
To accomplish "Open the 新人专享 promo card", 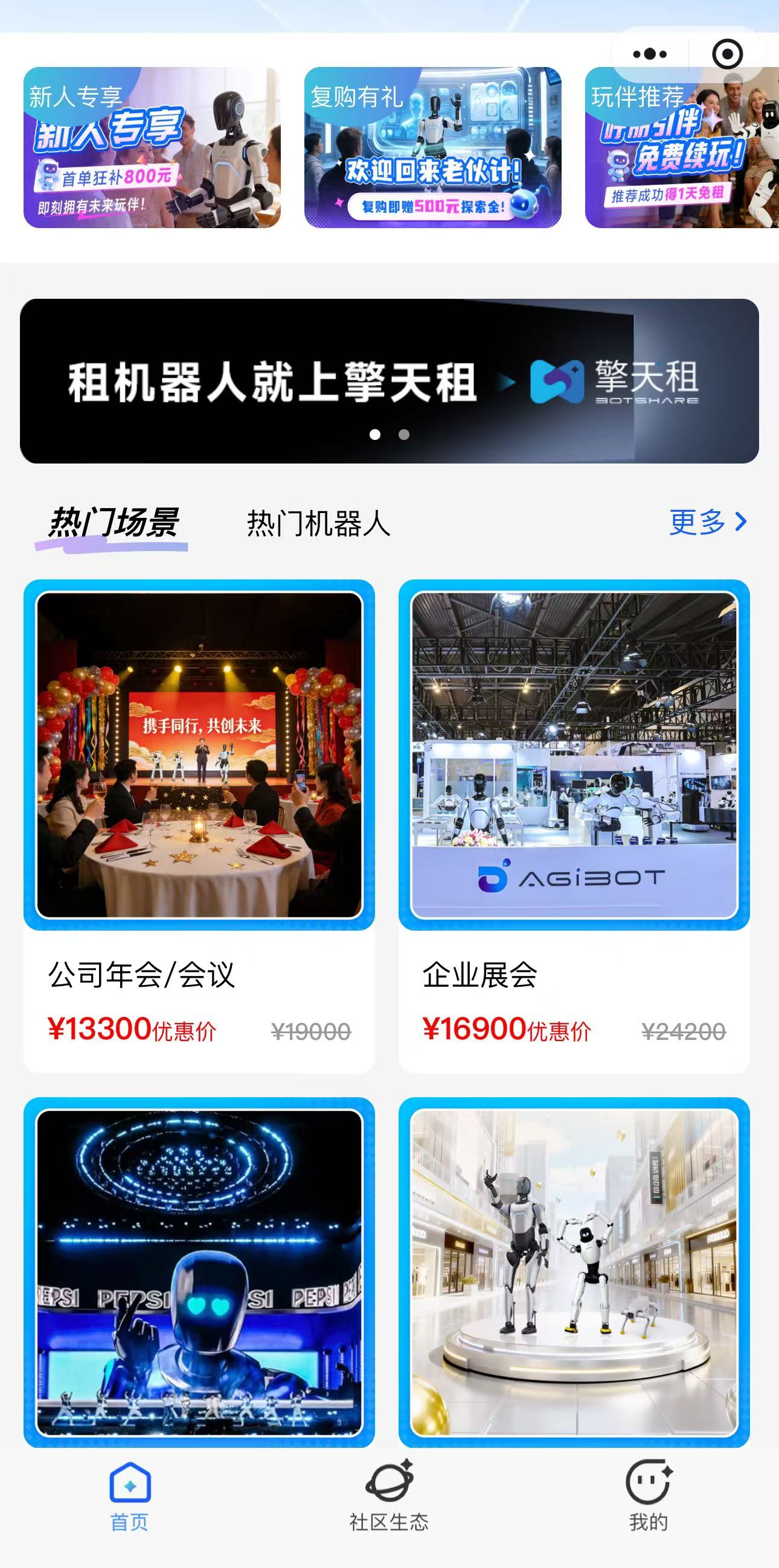I will coord(152,148).
